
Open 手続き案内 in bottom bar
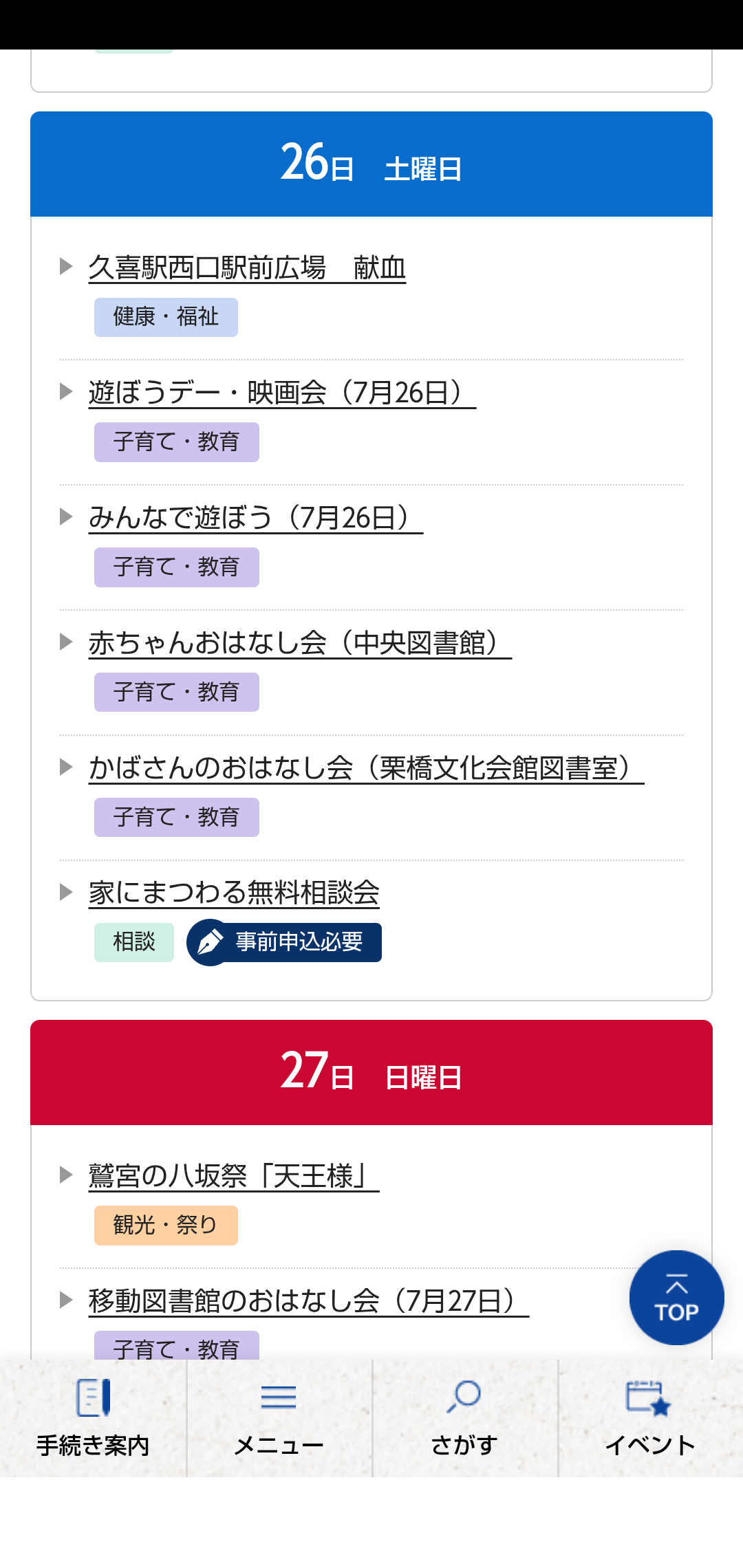93,1418
